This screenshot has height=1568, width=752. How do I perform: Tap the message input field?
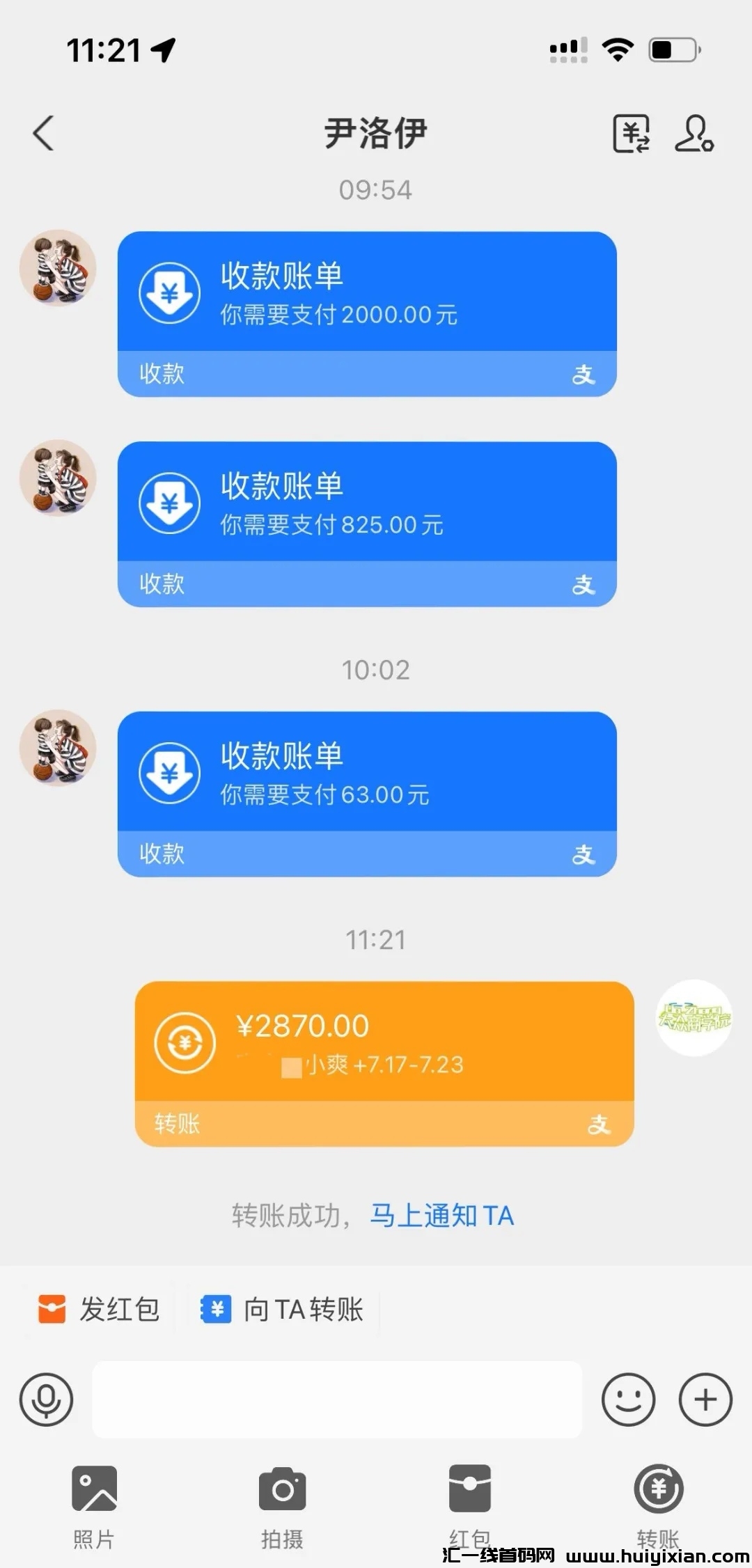337,1401
